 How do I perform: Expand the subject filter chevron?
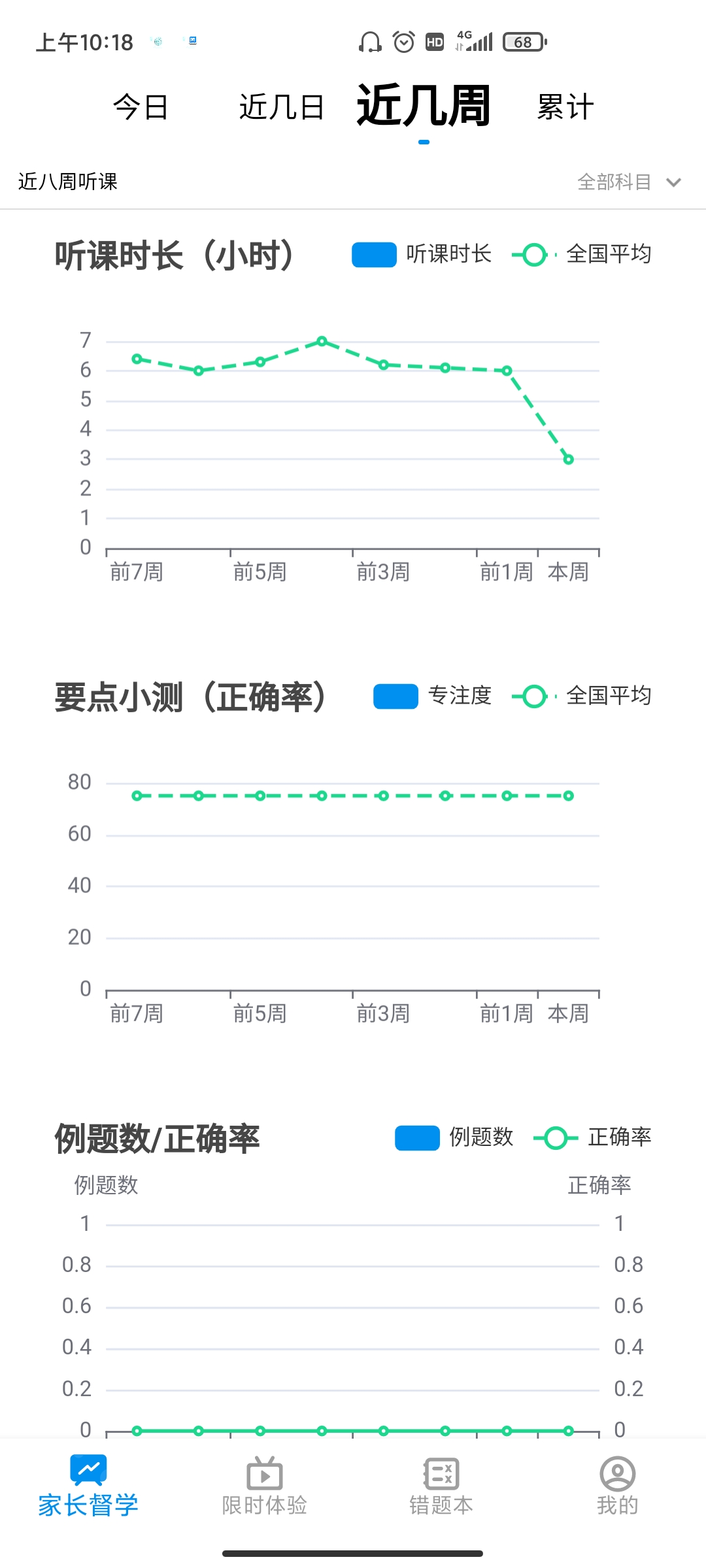coord(674,182)
